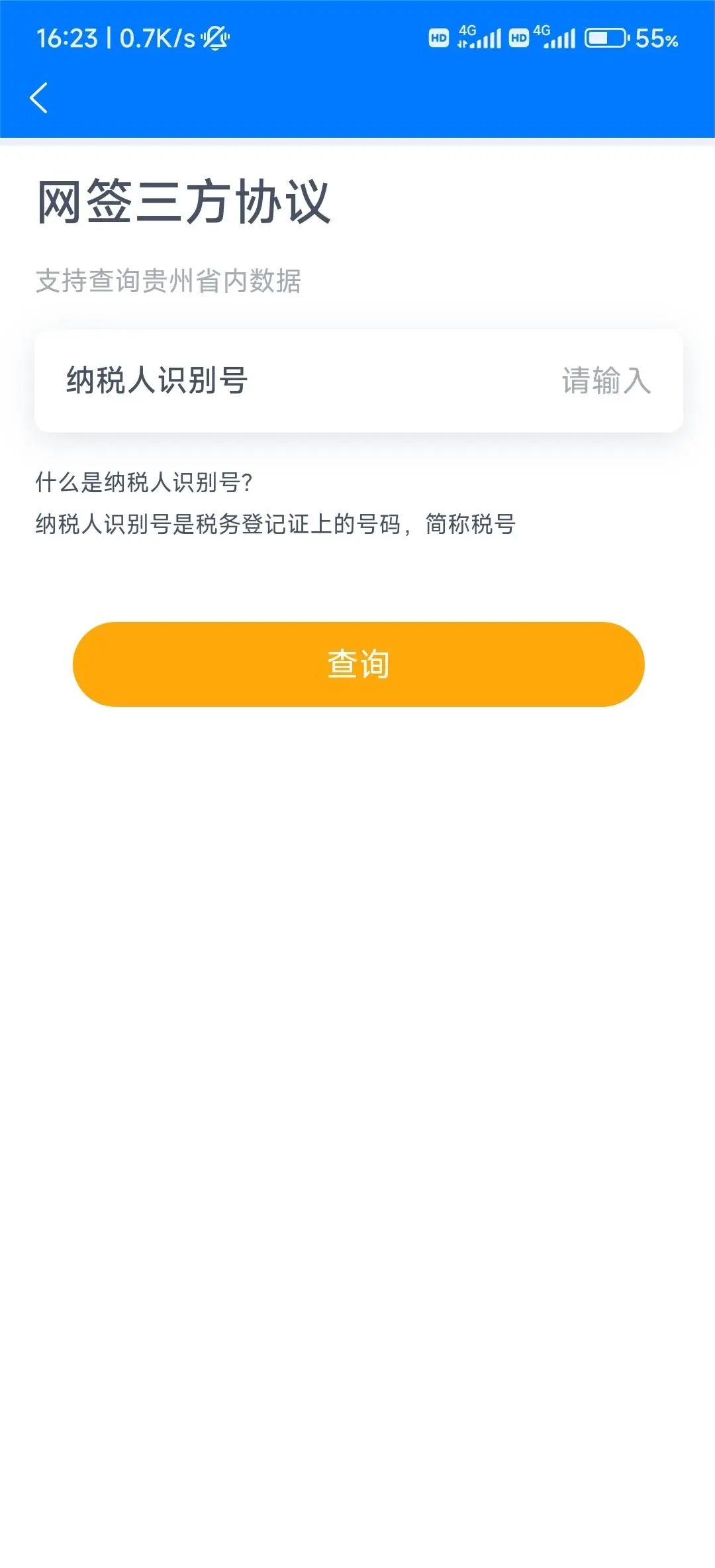Tap the first HD VoLTE status icon
The image size is (715, 1568).
[x=438, y=38]
